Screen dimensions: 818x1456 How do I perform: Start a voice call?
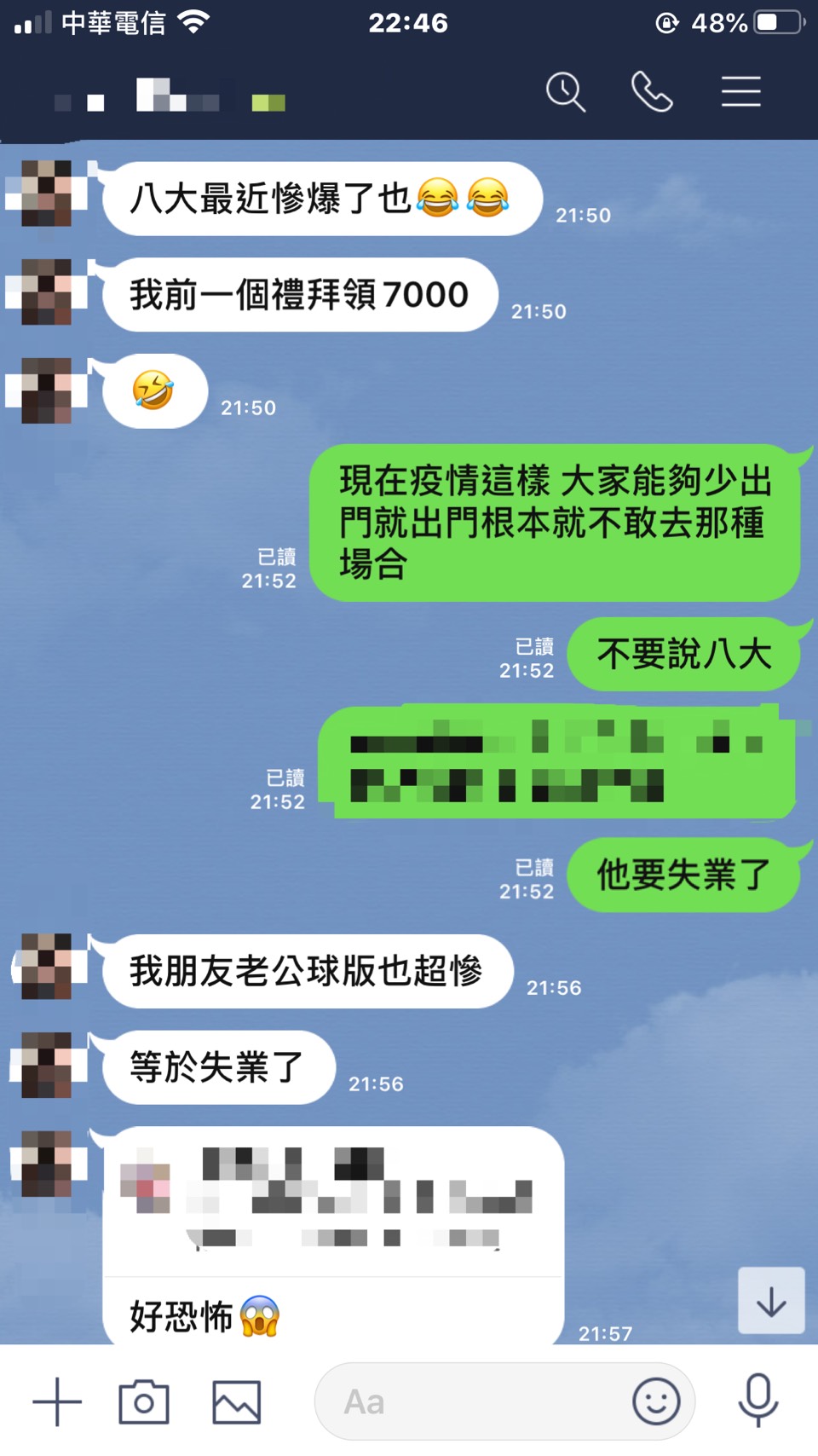click(652, 92)
